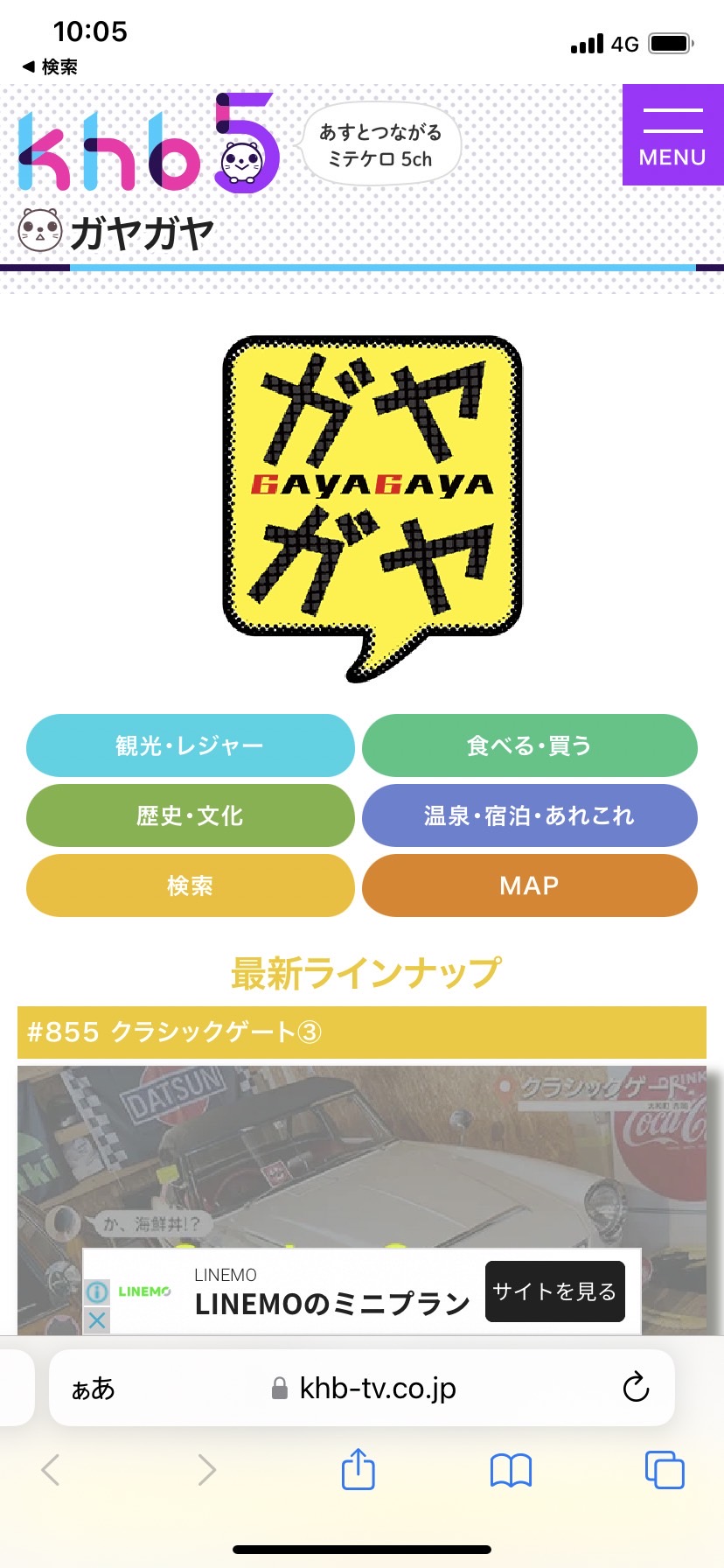The height and width of the screenshot is (1568, 724).
Task: Return to the 検索 app
Action: [50, 67]
